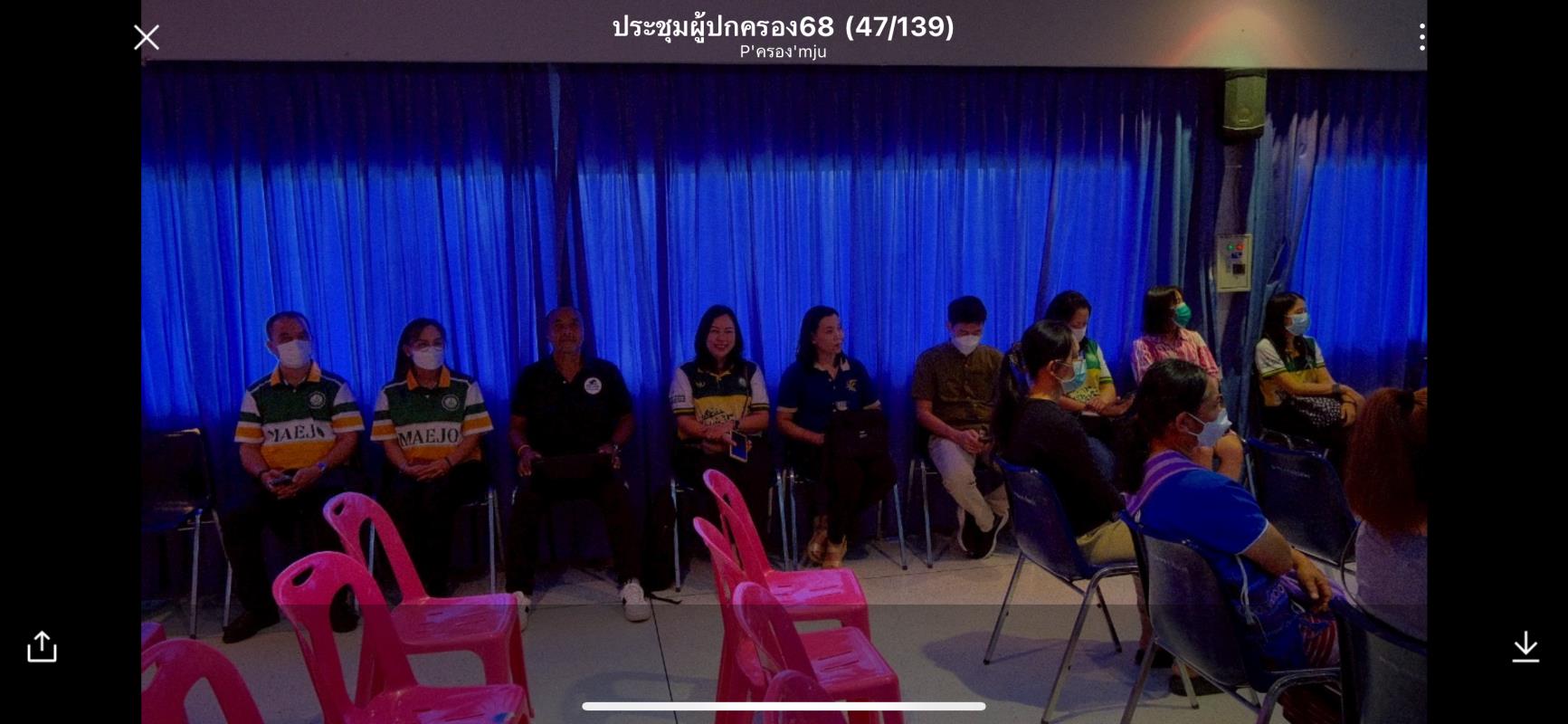This screenshot has width=1568, height=724.
Task: Download this photo to device
Action: click(x=1525, y=647)
